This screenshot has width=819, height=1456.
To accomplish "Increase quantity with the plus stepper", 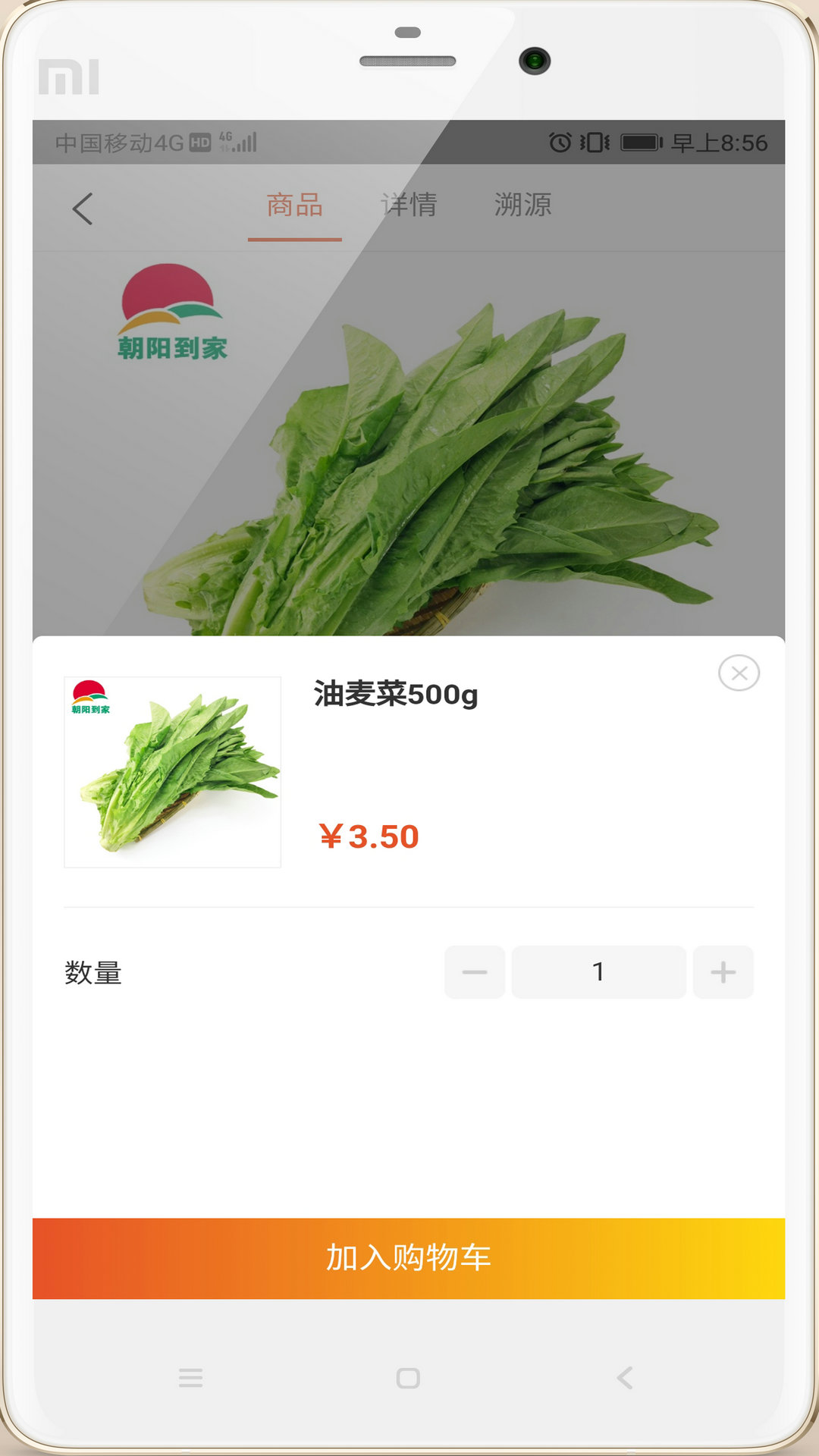I will (x=722, y=971).
